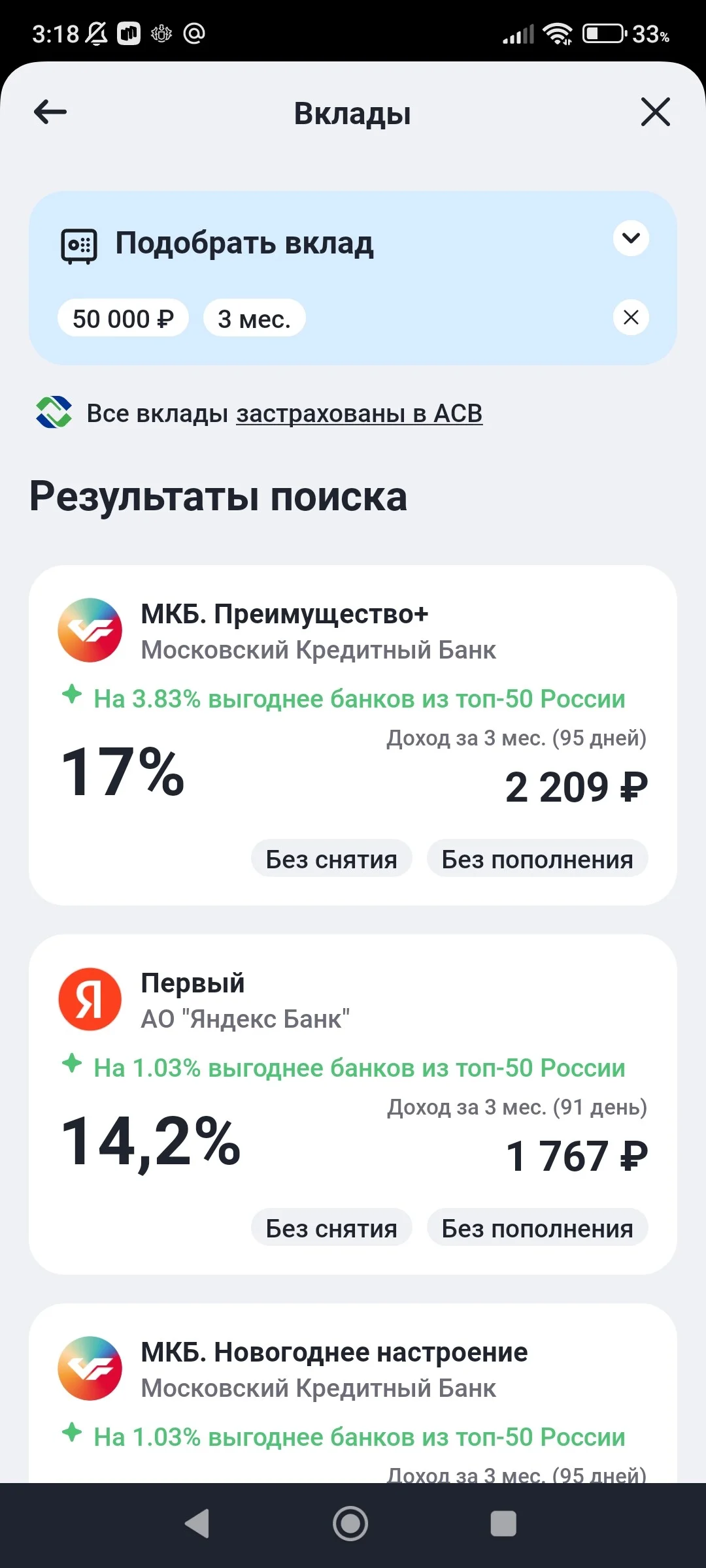Open the system recent apps view
This screenshot has height=1568, width=706.
[503, 1524]
